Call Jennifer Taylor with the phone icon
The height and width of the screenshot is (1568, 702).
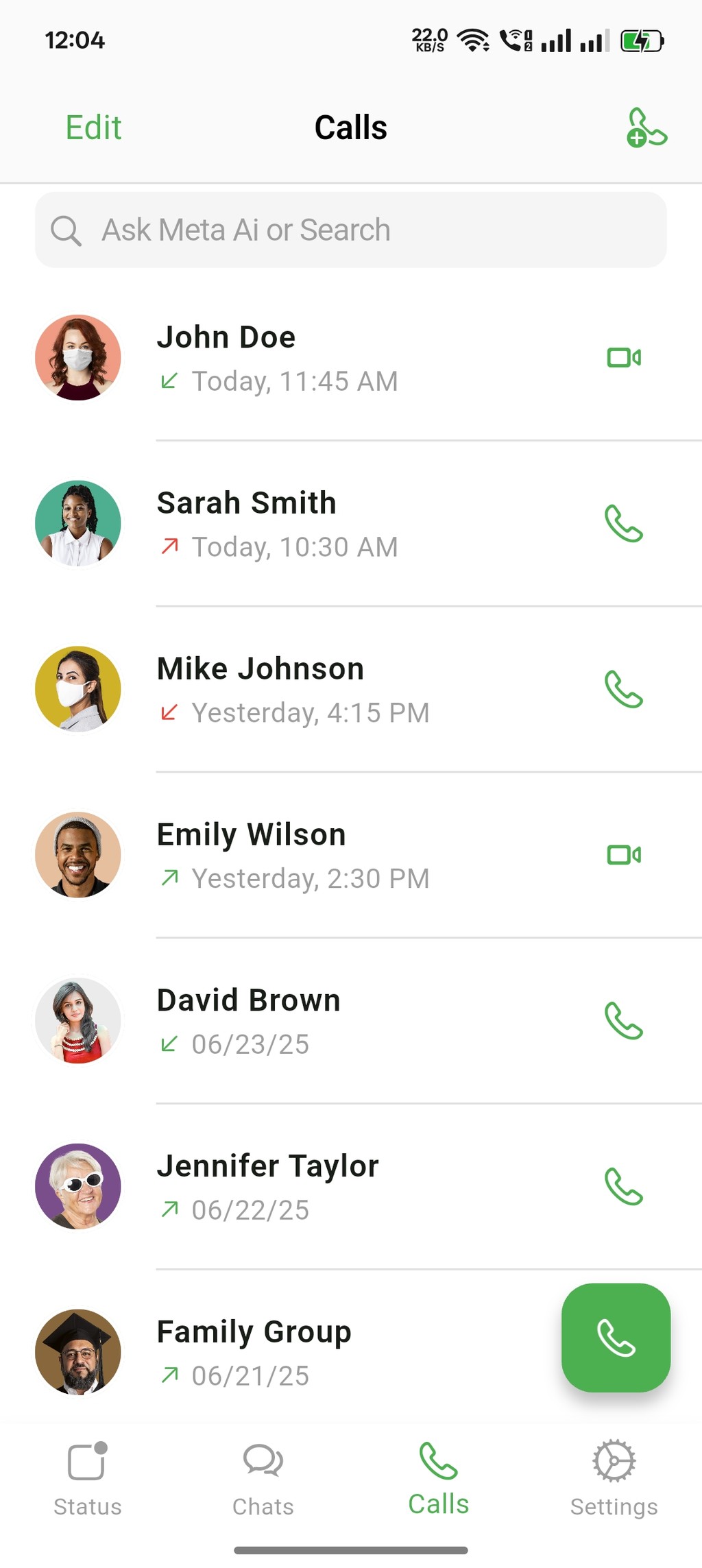(624, 1187)
